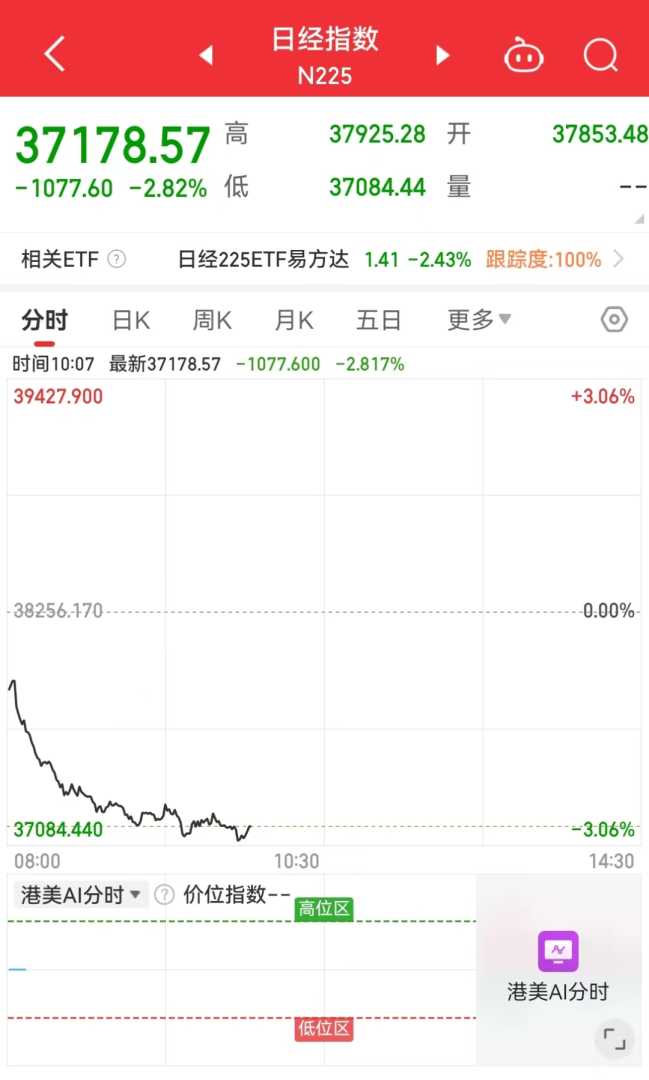Expand the chart to full screen
The image size is (649, 1080).
click(x=615, y=1039)
